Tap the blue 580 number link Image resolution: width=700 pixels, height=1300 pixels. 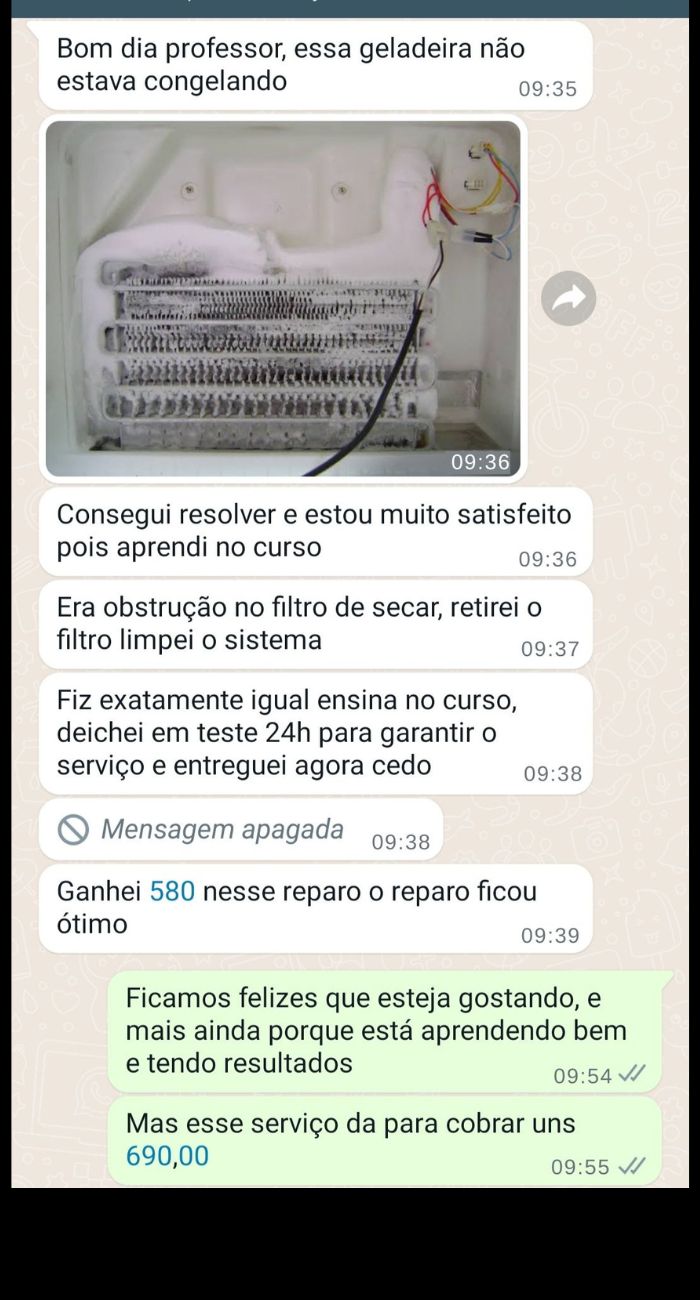(x=171, y=891)
